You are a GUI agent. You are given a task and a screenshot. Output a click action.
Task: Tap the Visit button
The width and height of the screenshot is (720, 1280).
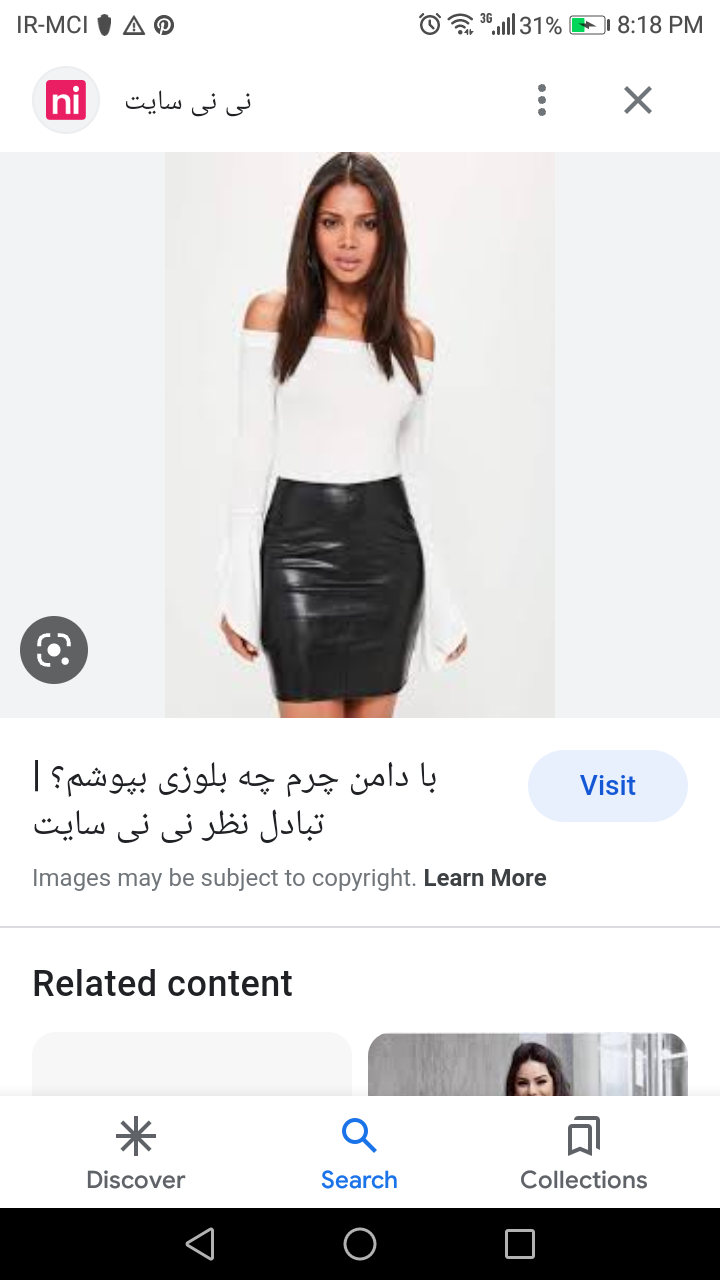click(x=607, y=786)
